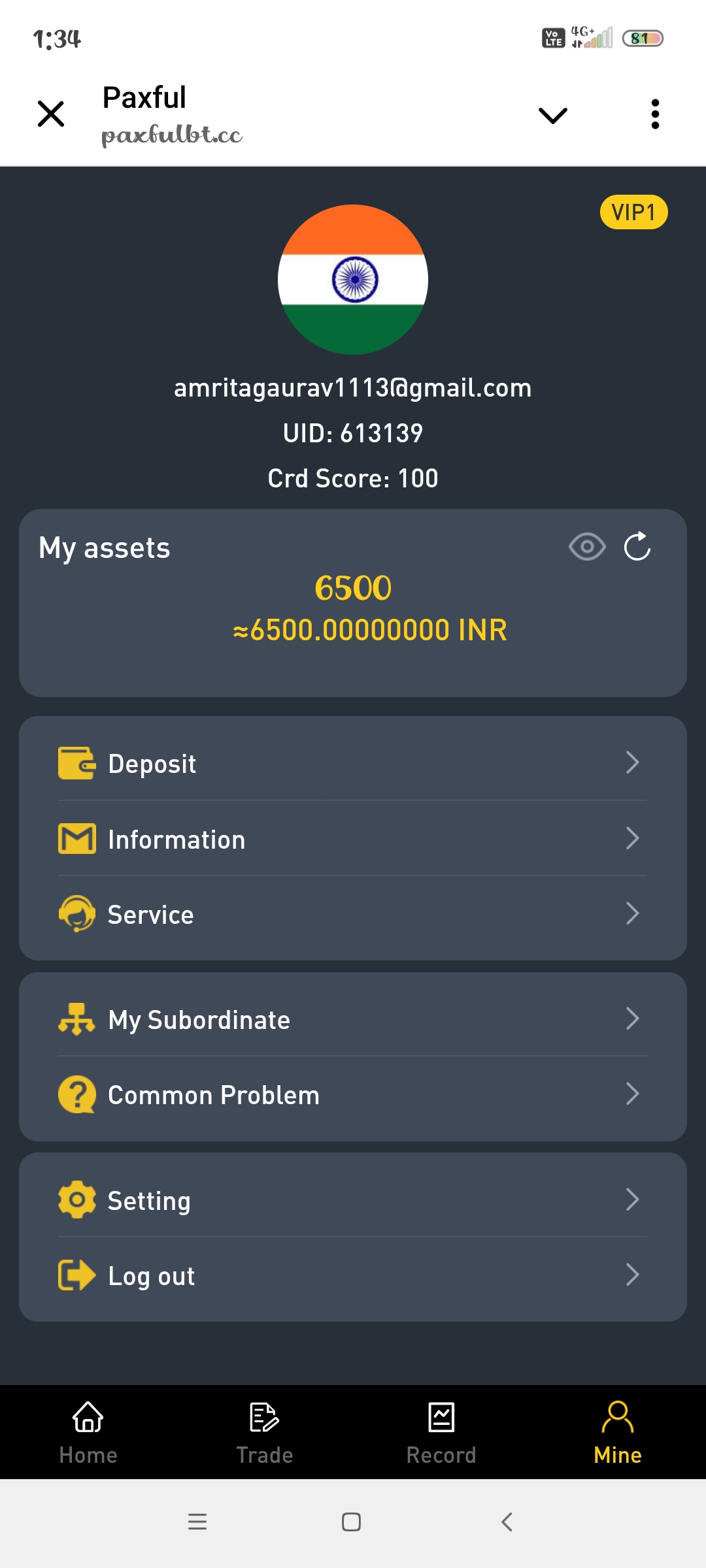Open the three-dot overflow menu
The width and height of the screenshot is (706, 1568).
[x=655, y=114]
